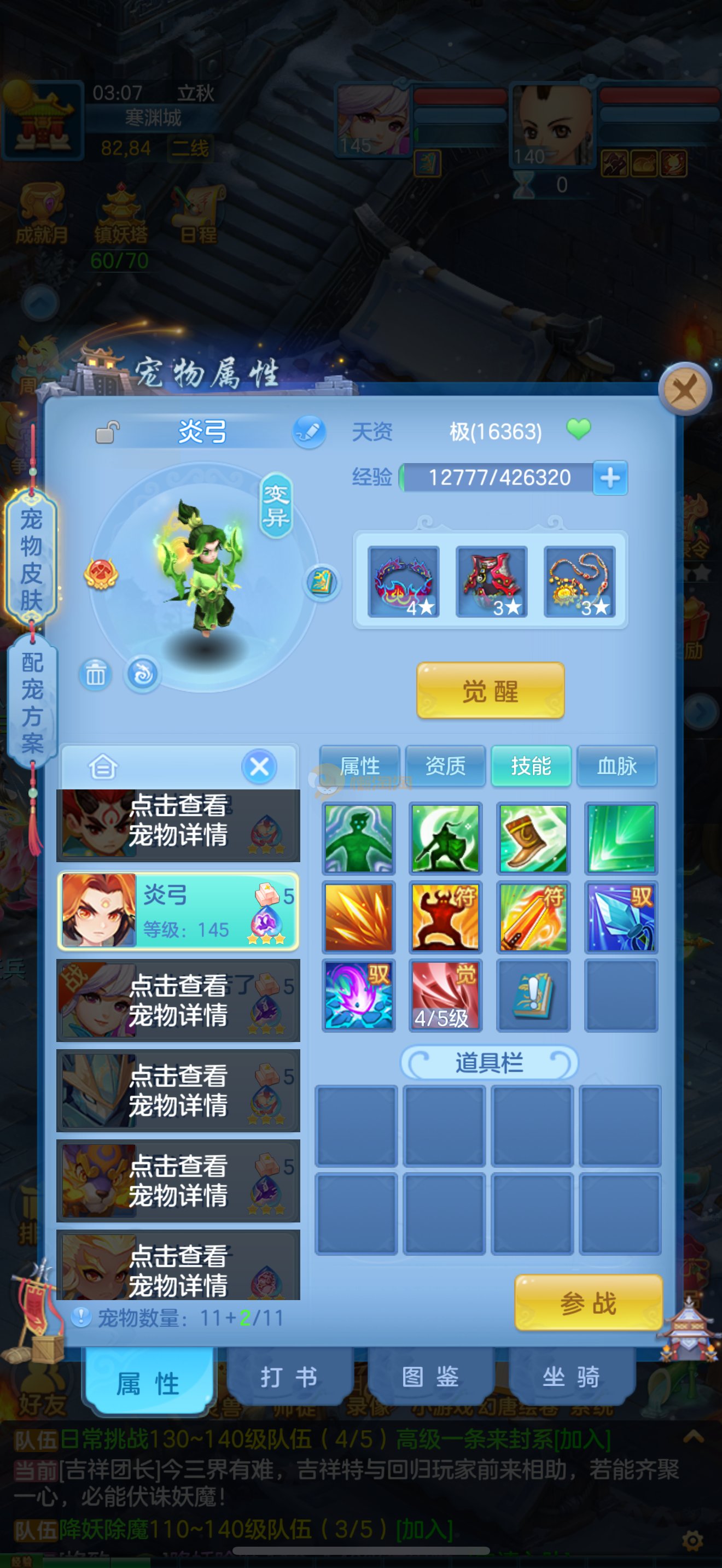
Task: Tap the lock icon beside the pet name
Action: click(107, 432)
